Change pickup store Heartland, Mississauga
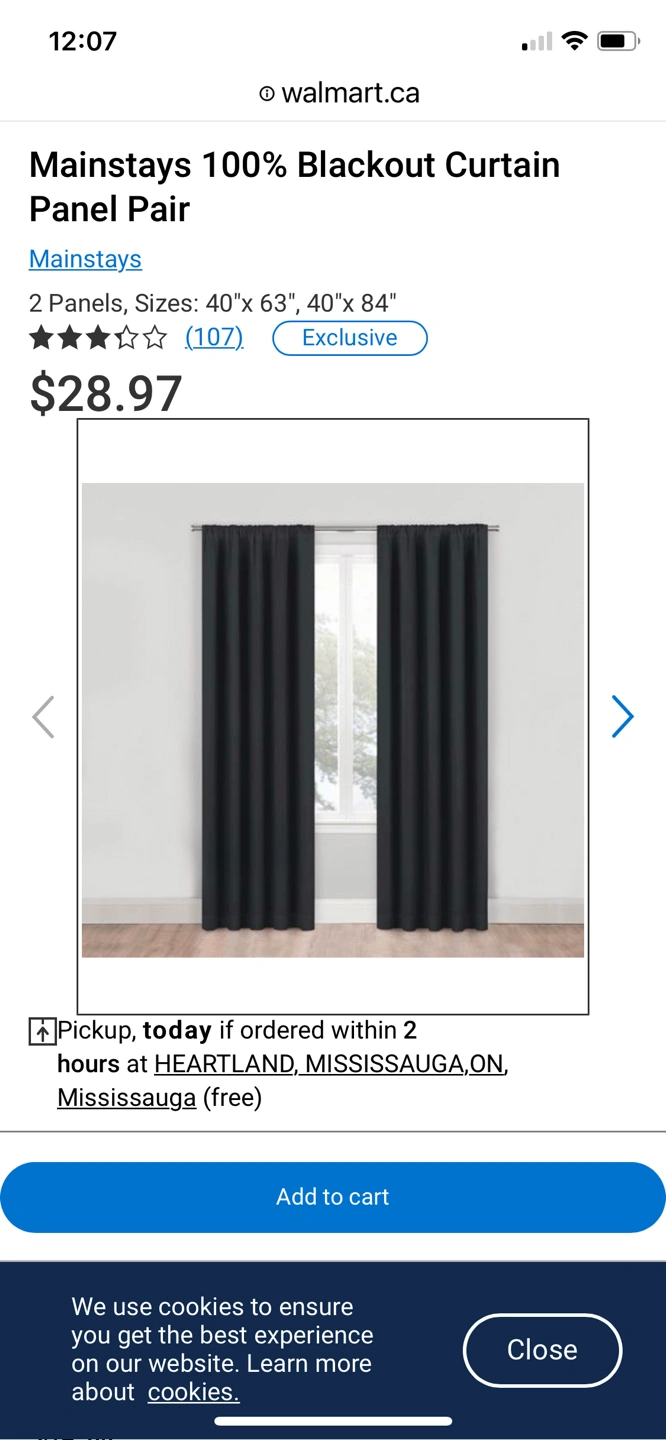666x1440 pixels. point(328,1064)
